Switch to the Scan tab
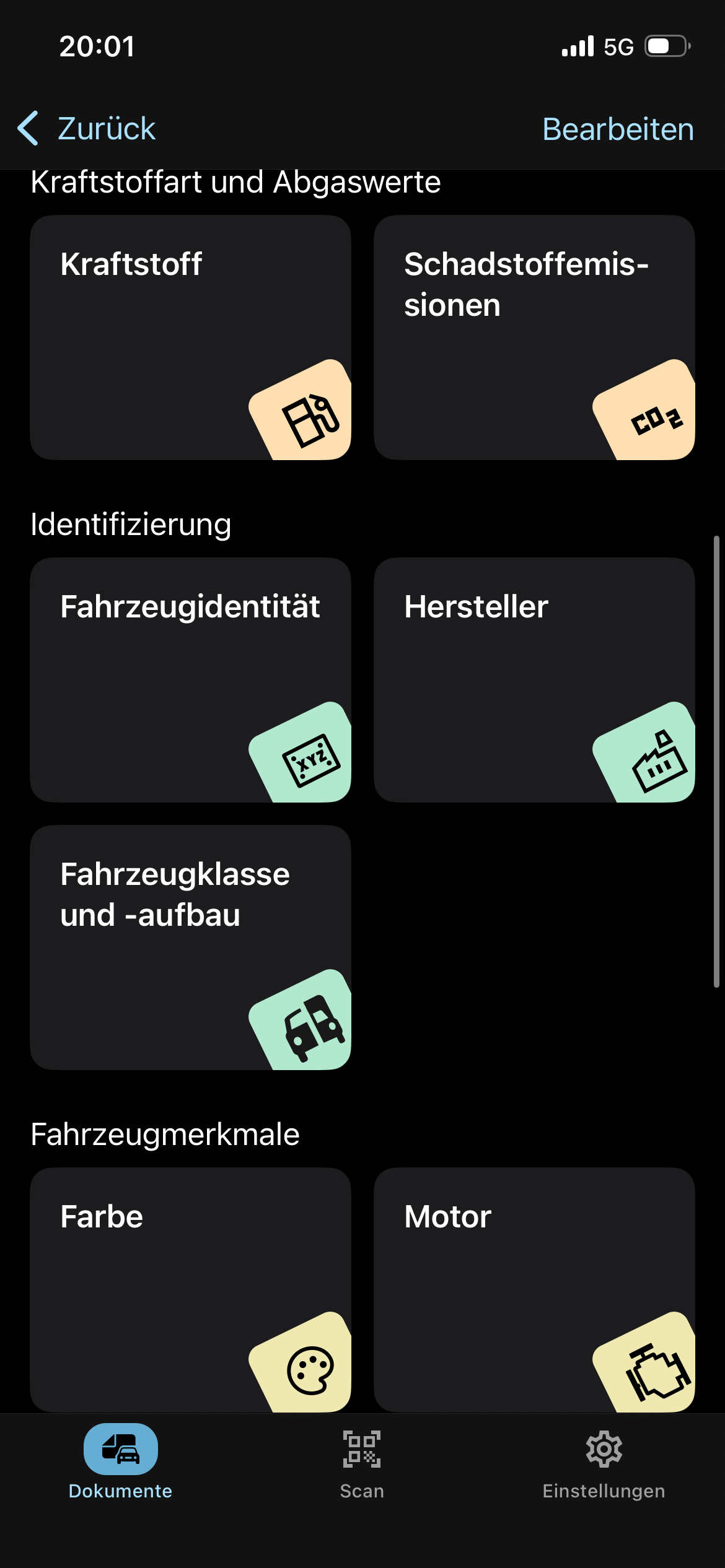This screenshot has height=1568, width=725. click(362, 1461)
